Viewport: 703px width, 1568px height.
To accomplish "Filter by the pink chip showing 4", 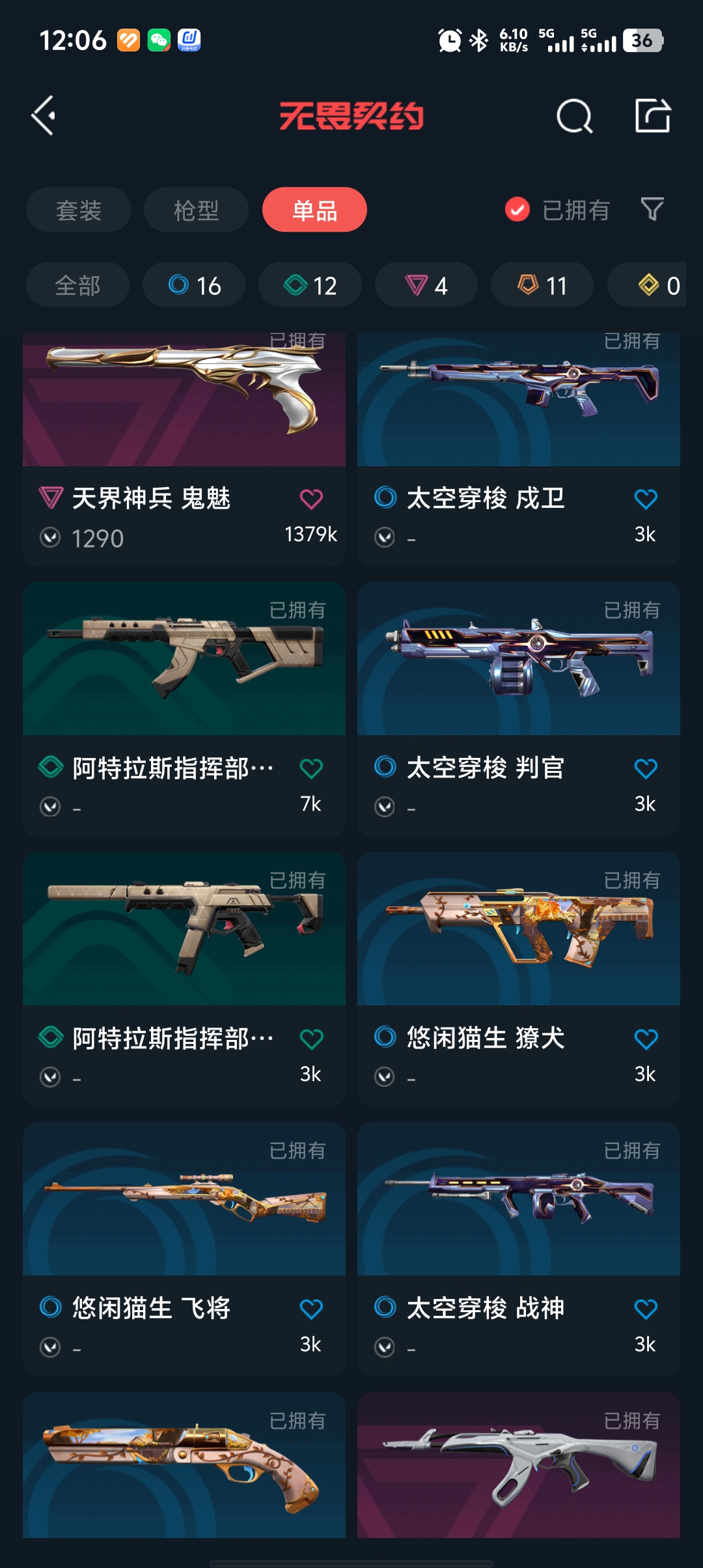I will (426, 285).
